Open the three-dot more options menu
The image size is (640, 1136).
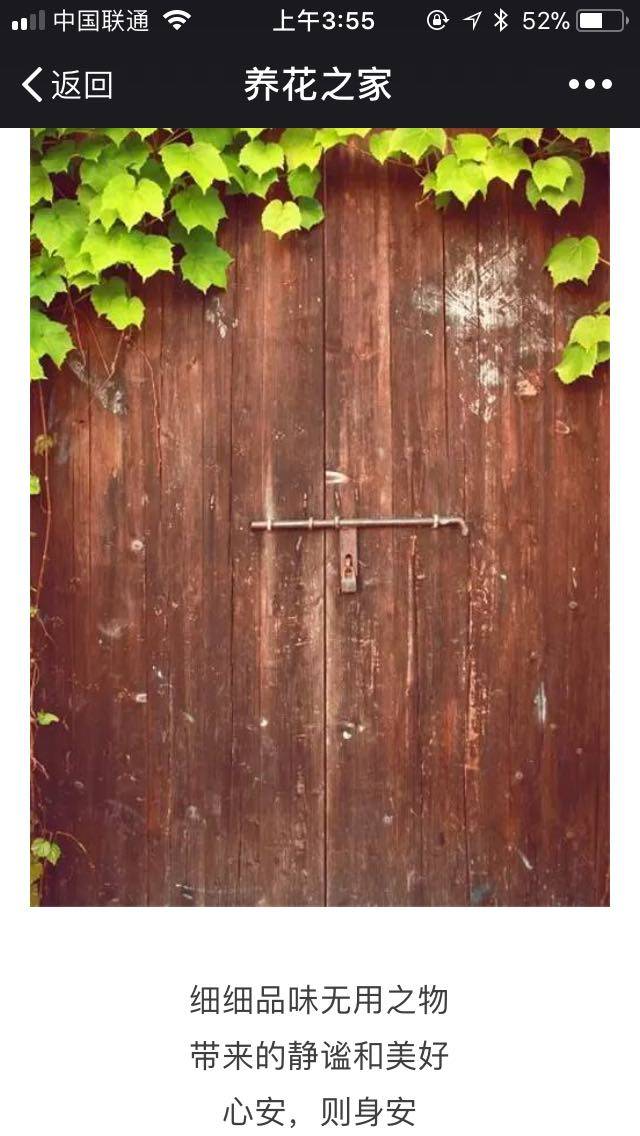click(x=590, y=85)
